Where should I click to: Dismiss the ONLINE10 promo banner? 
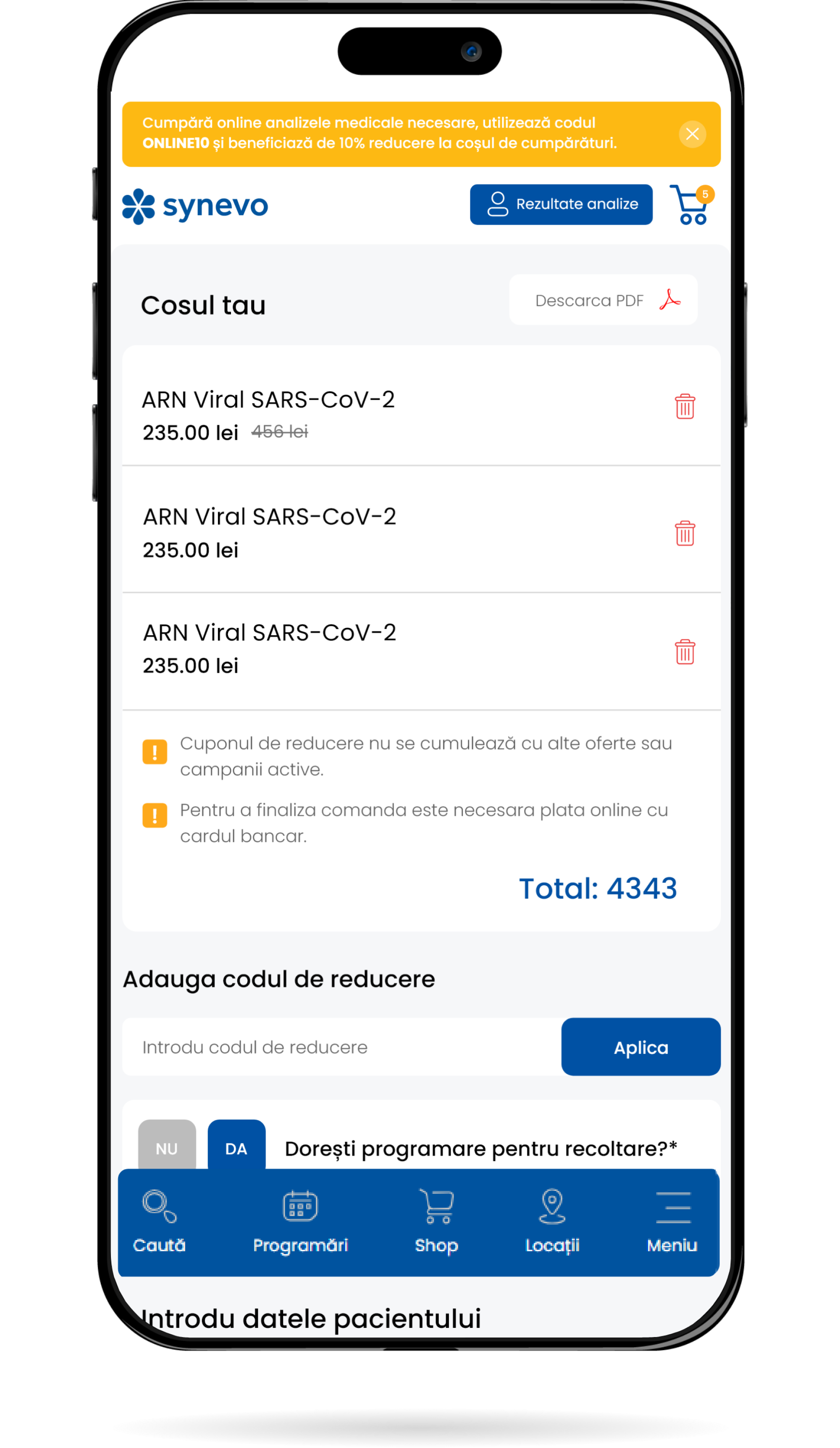(x=692, y=134)
